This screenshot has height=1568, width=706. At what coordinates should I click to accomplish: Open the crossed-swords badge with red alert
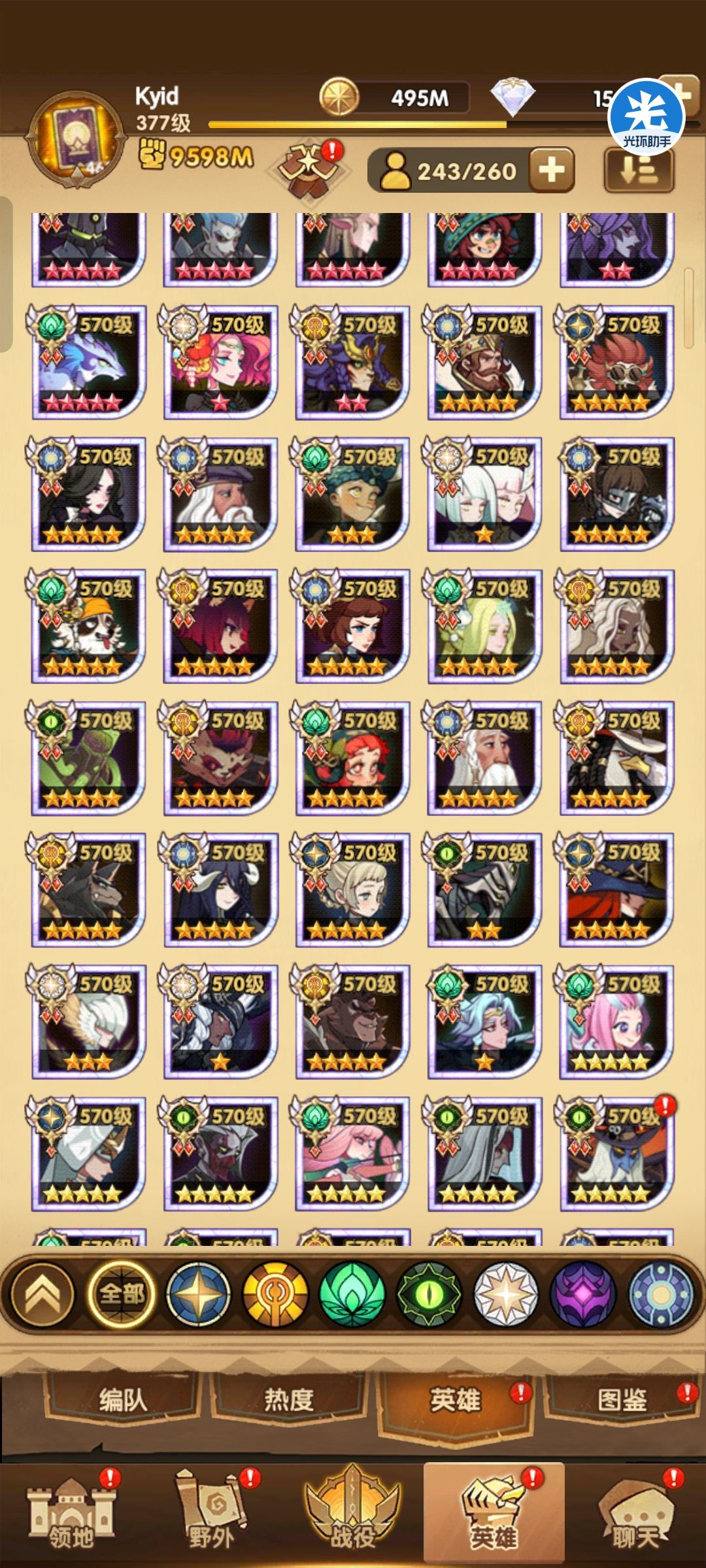[x=309, y=170]
